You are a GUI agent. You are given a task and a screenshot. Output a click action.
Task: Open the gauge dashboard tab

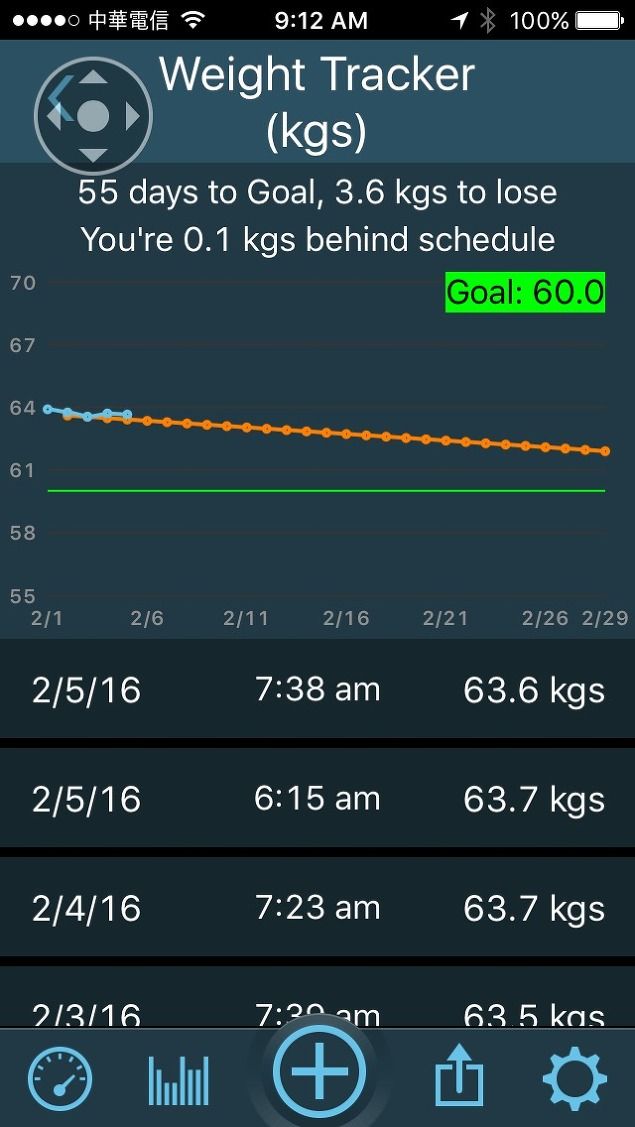click(x=60, y=1079)
